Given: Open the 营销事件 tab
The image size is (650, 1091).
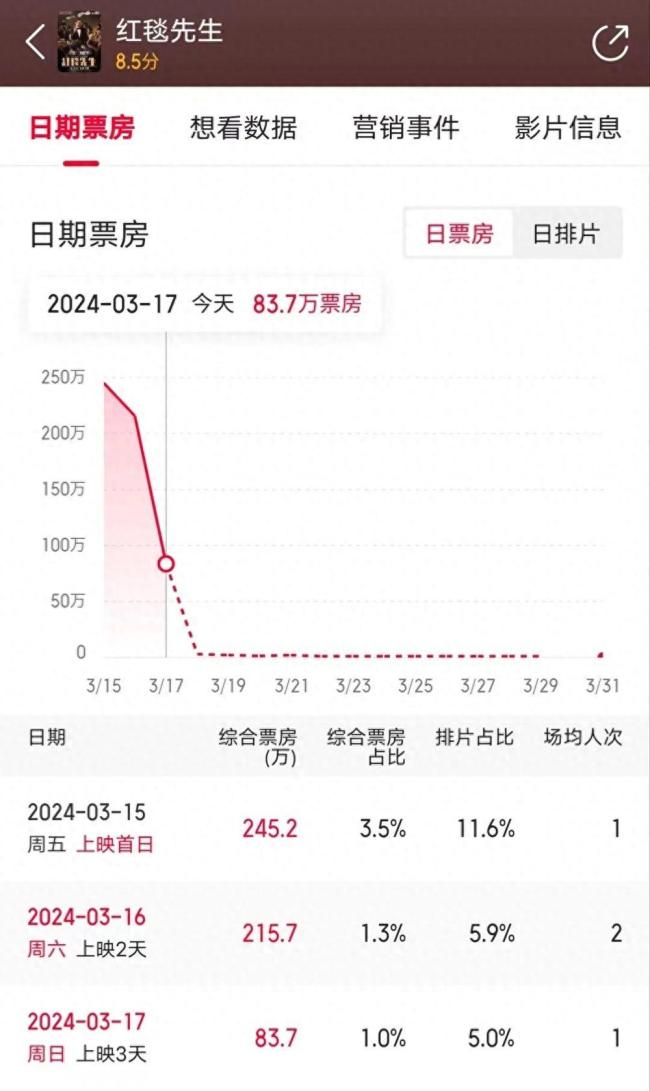Looking at the screenshot, I should click(x=405, y=128).
